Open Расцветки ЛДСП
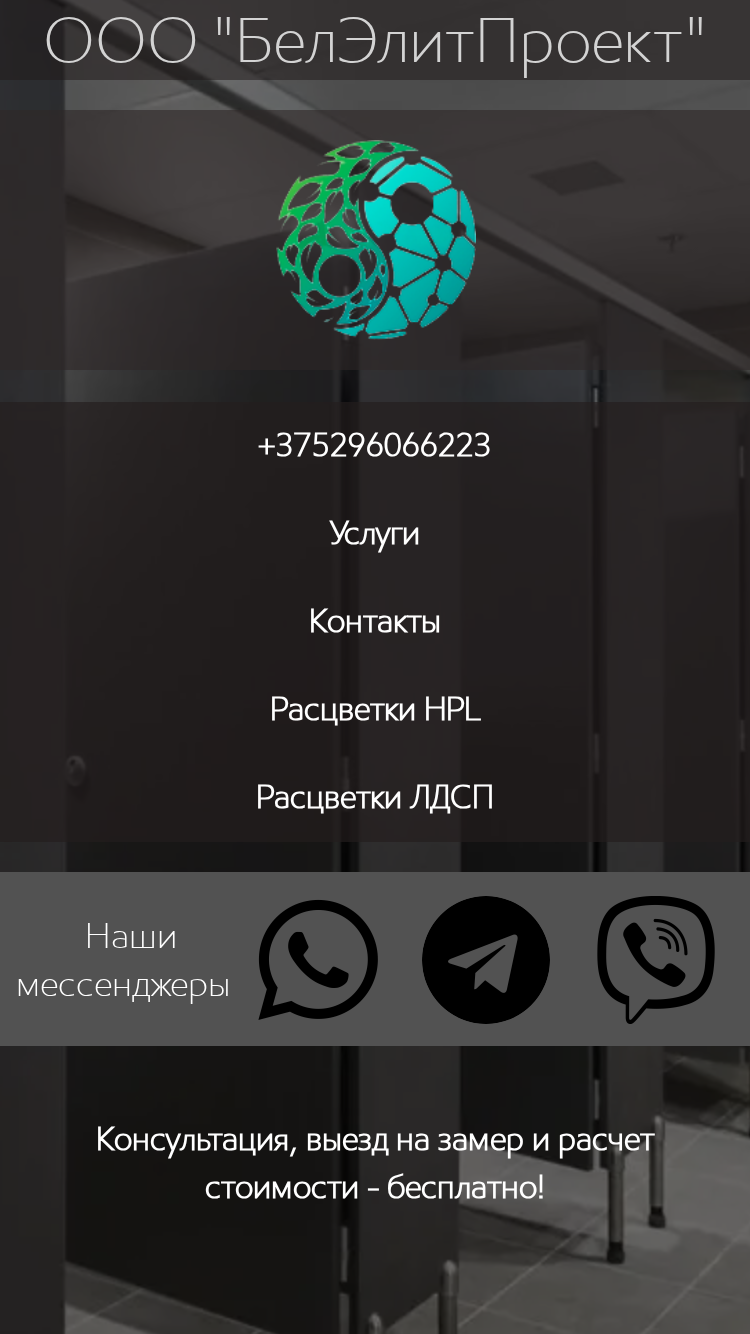750x1334 pixels. pos(375,798)
